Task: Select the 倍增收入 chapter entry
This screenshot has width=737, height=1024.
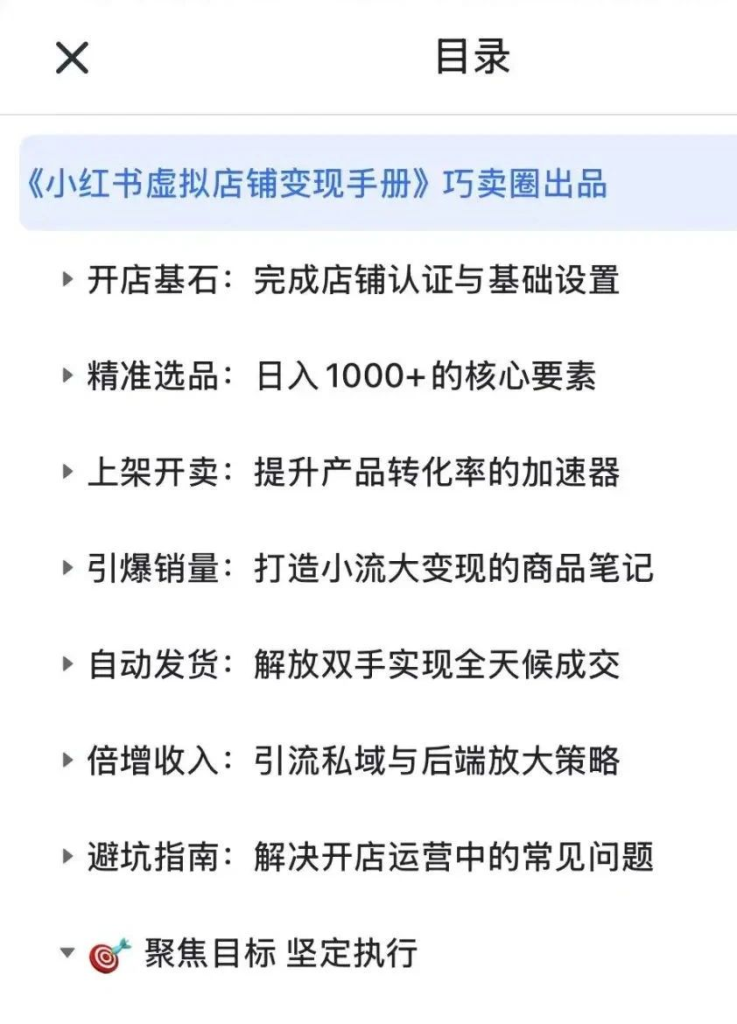Action: [x=353, y=760]
